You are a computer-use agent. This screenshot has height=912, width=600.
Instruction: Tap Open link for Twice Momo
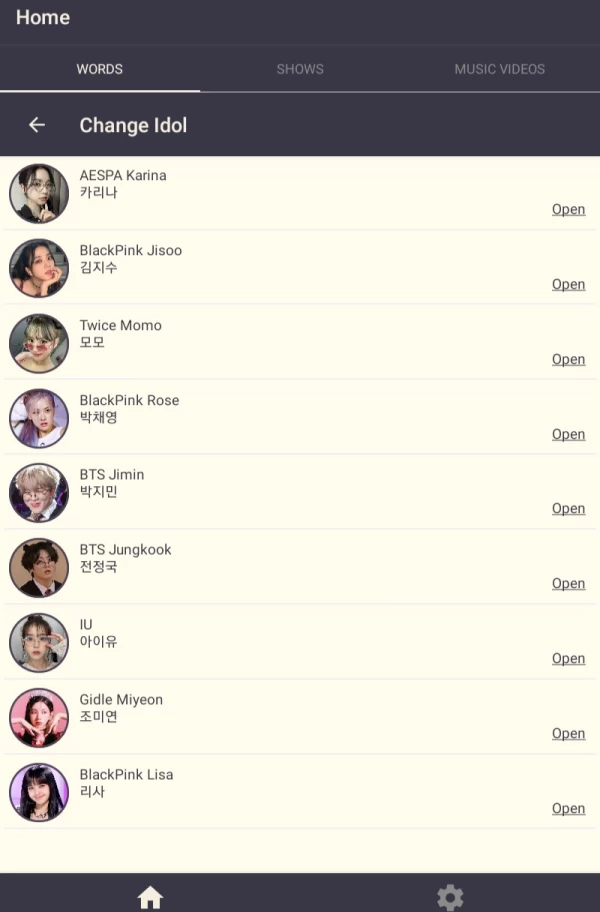(568, 359)
